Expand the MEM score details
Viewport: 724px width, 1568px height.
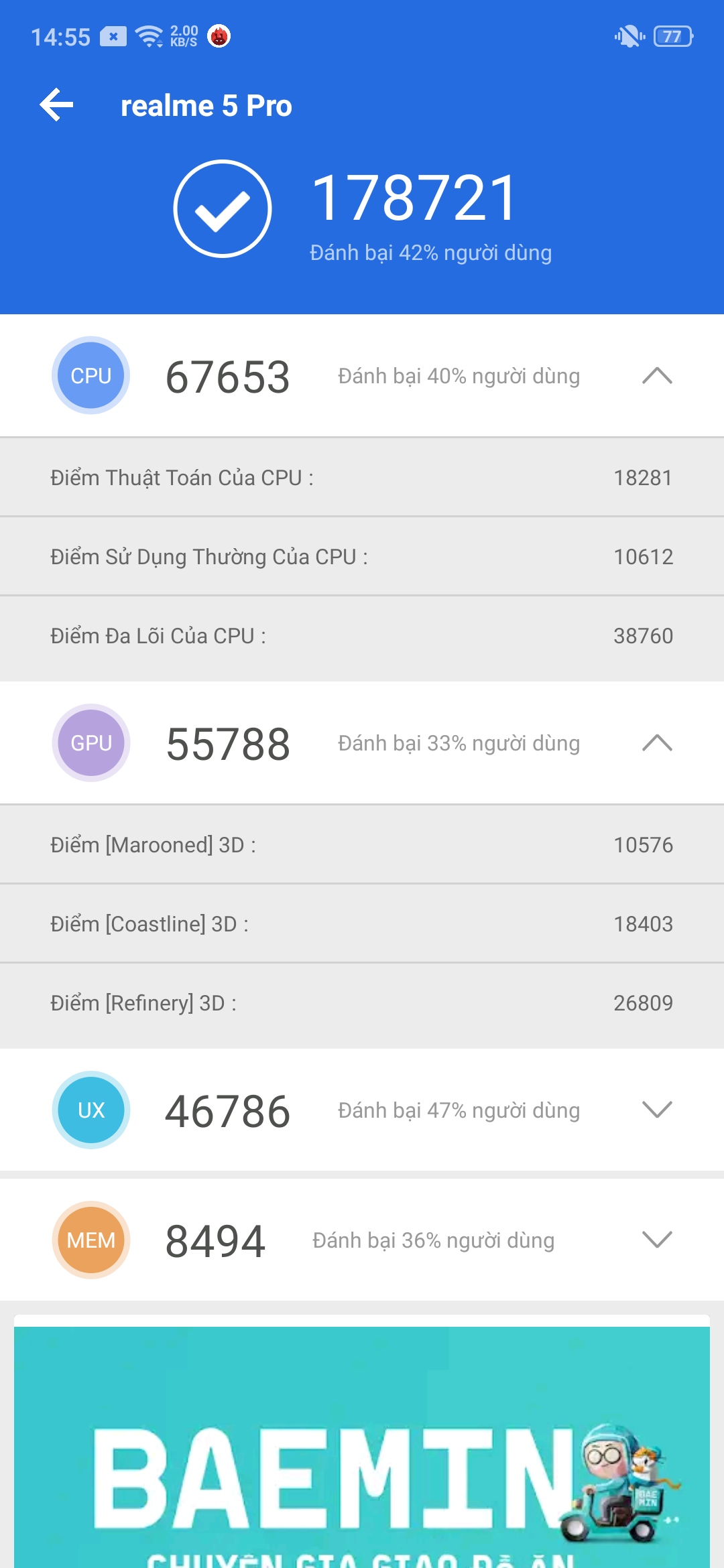(x=657, y=1240)
